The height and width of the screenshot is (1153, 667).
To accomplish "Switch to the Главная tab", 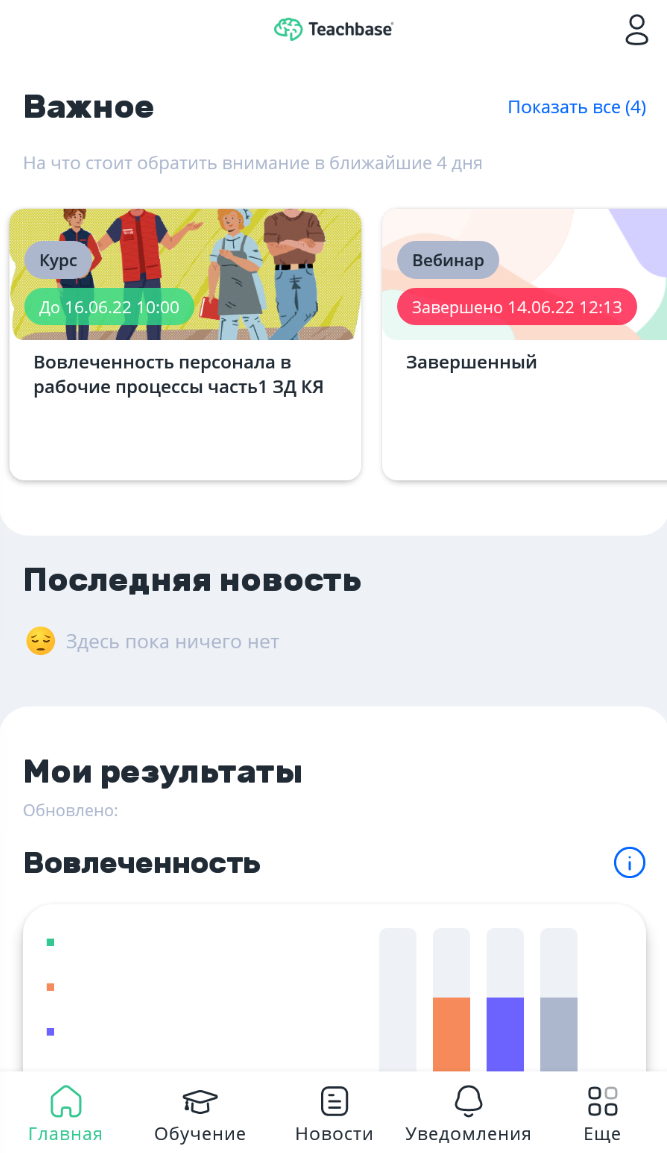I will pos(65,1114).
